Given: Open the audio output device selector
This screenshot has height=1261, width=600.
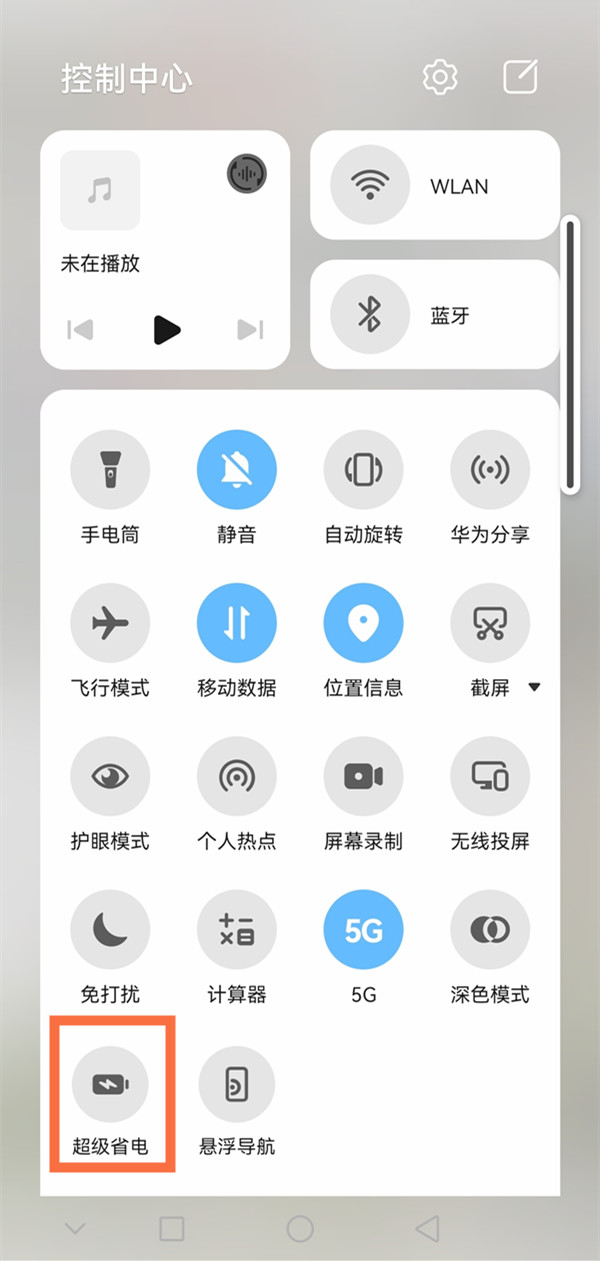Looking at the screenshot, I should point(247,174).
